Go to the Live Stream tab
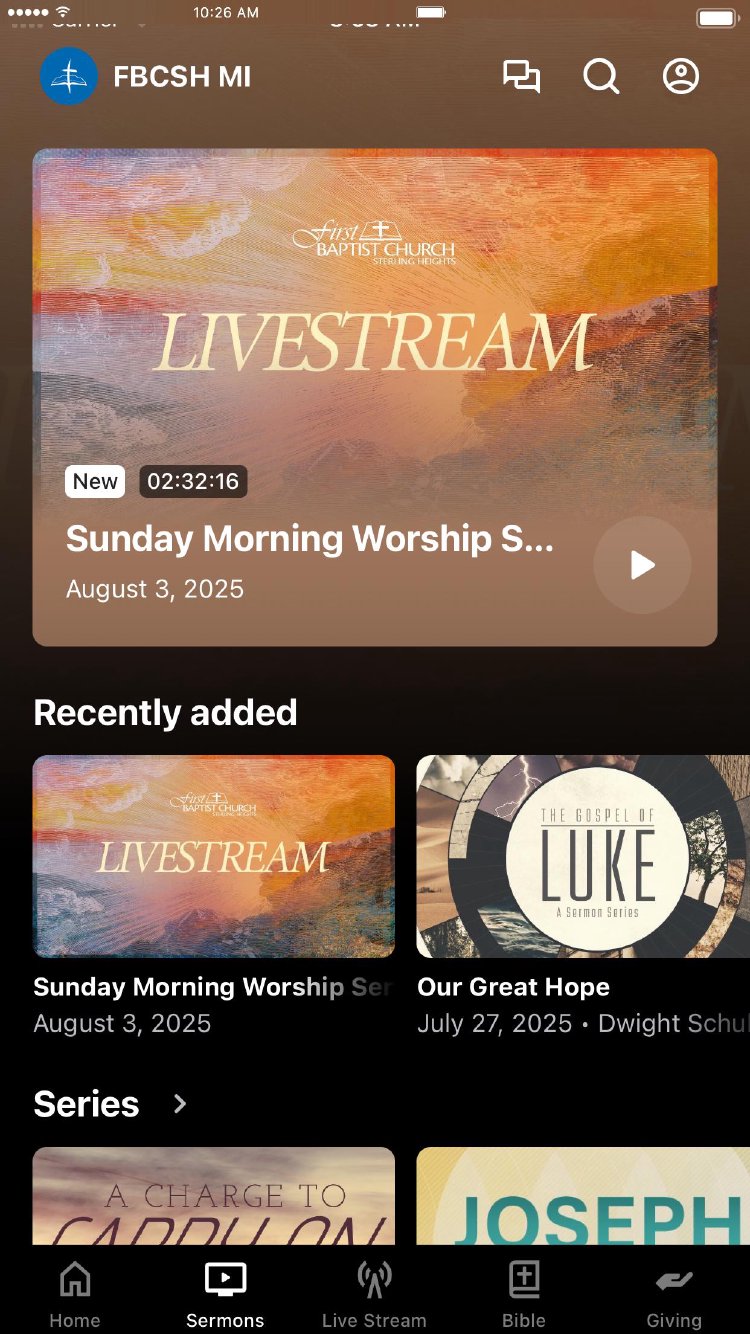The image size is (750, 1334). click(374, 1294)
